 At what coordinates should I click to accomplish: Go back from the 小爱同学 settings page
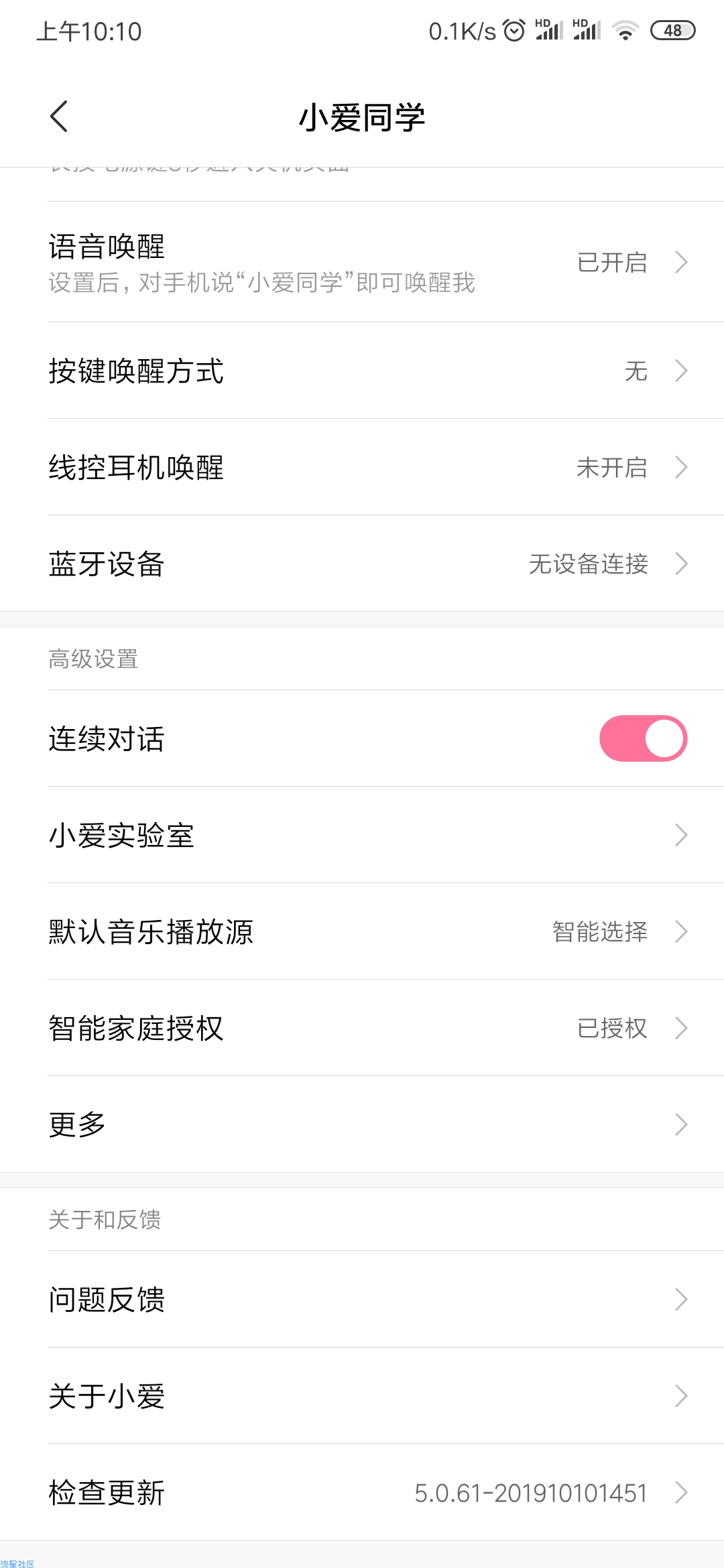(x=59, y=117)
